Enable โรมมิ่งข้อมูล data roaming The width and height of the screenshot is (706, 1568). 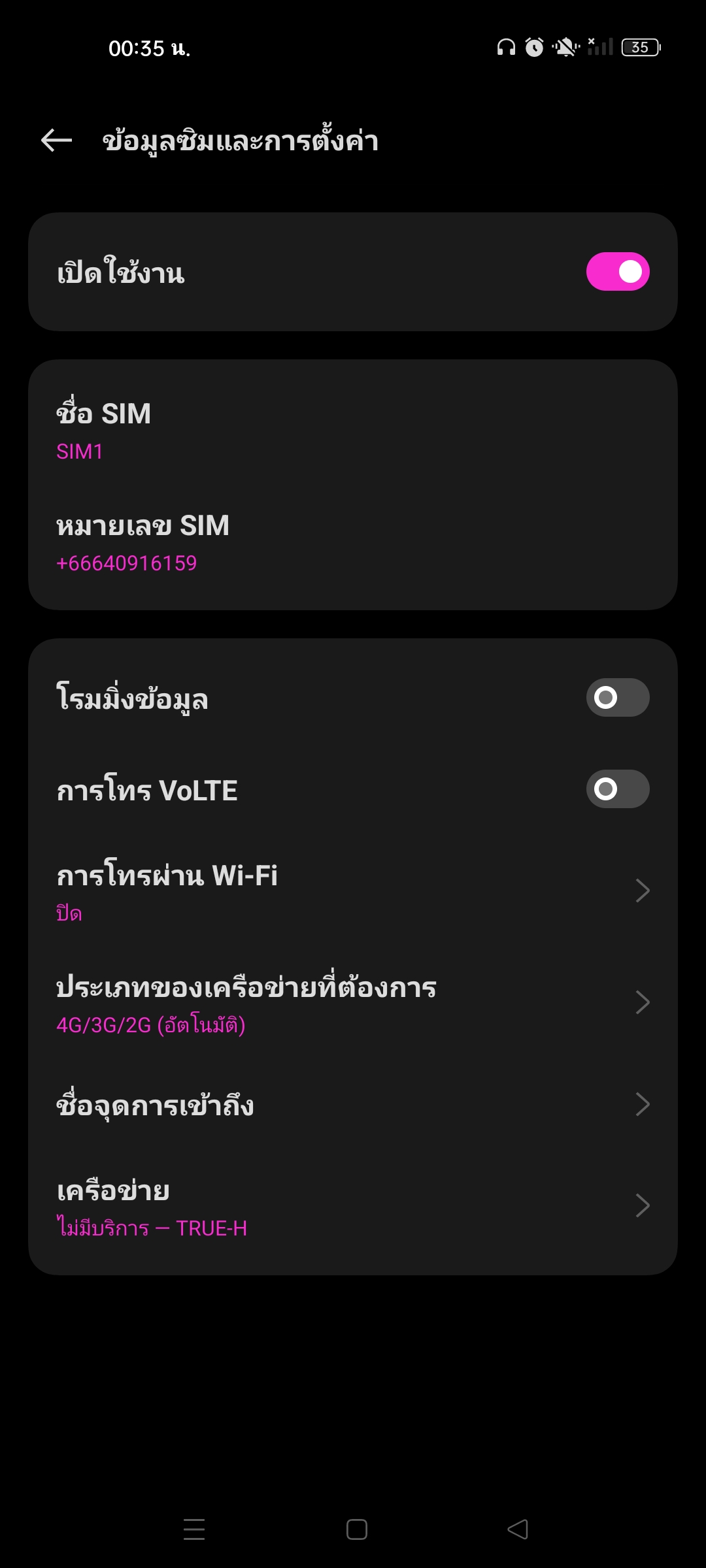(618, 697)
